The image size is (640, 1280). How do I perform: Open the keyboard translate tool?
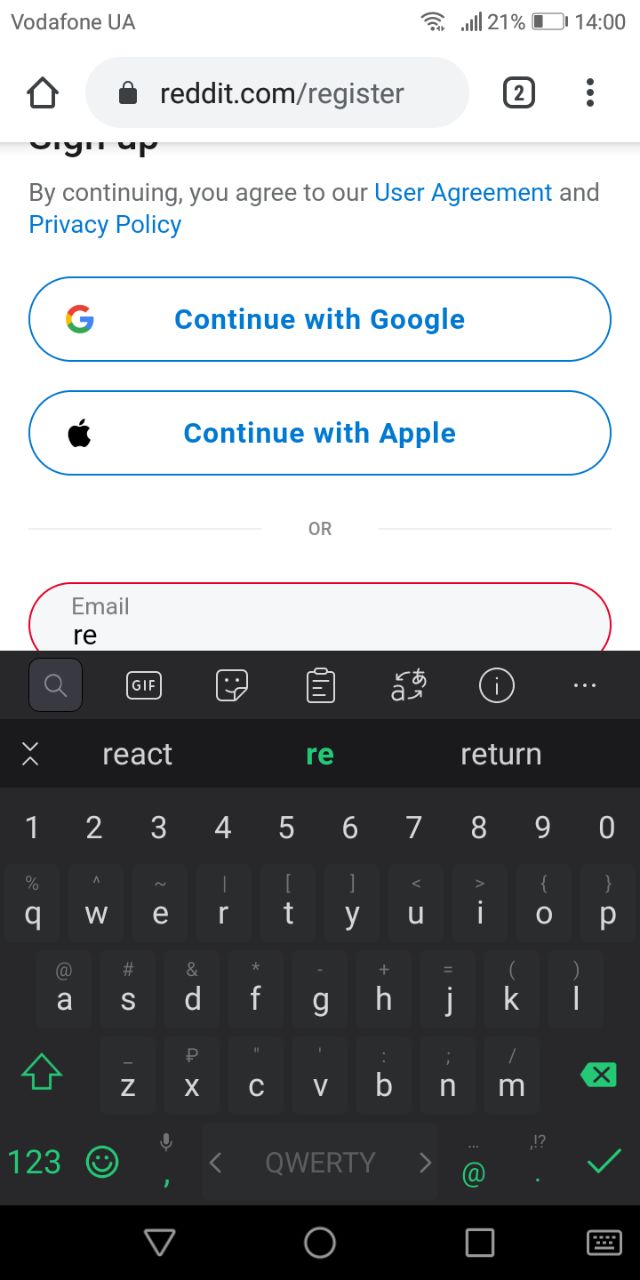point(408,685)
